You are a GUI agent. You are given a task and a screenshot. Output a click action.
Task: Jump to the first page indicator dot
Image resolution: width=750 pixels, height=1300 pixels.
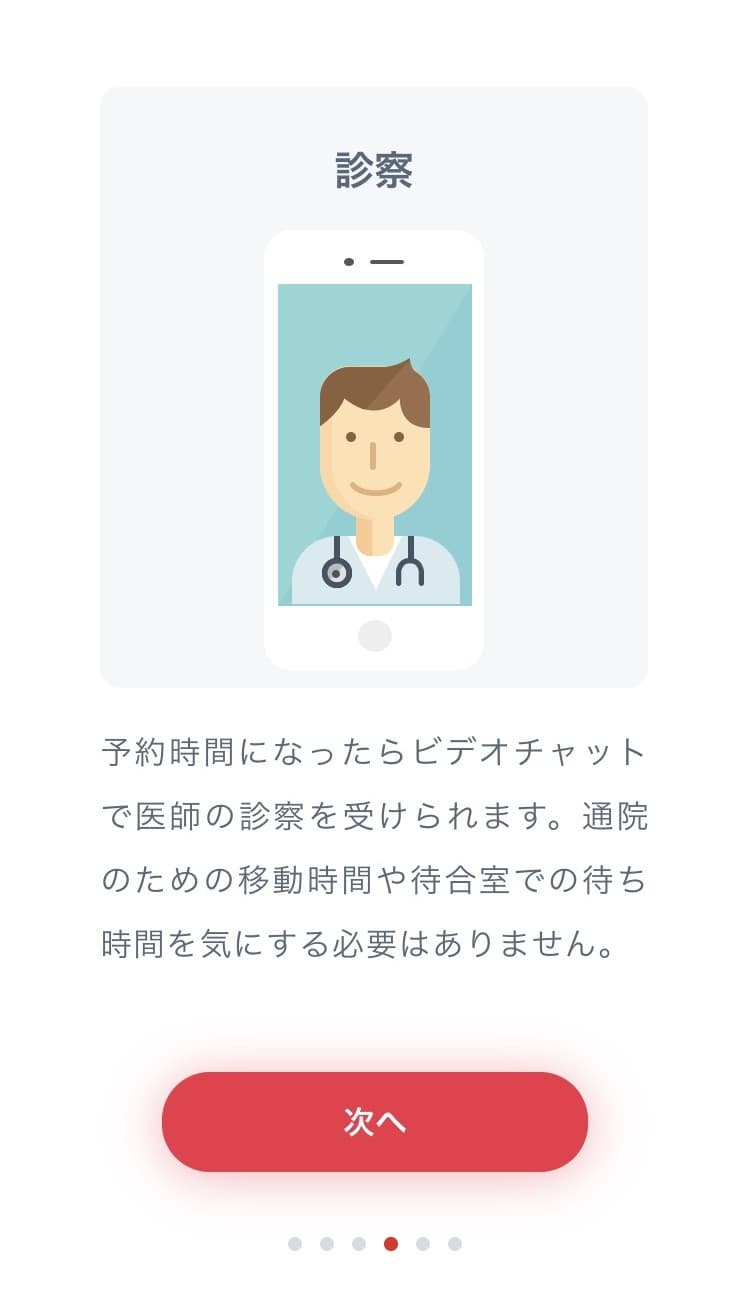click(x=295, y=1244)
